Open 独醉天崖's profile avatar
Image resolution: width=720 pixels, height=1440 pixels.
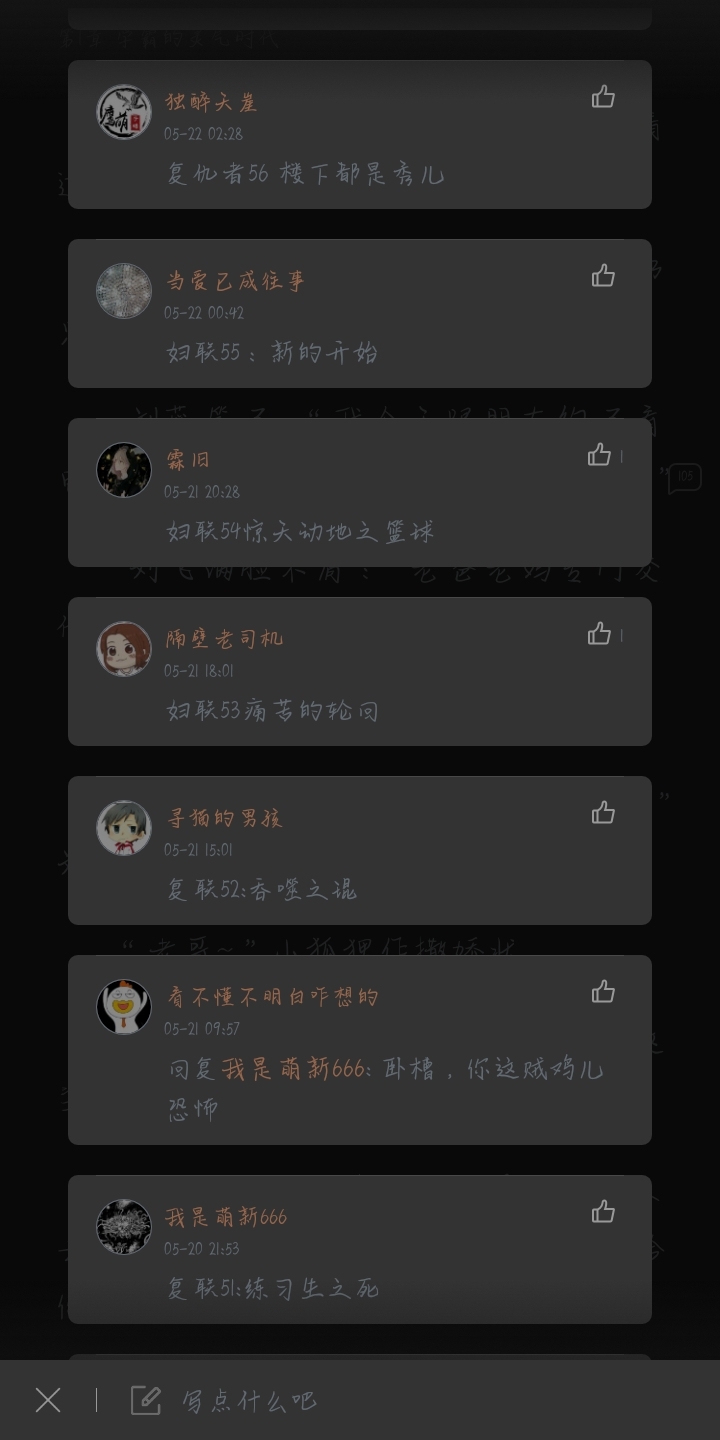(124, 112)
